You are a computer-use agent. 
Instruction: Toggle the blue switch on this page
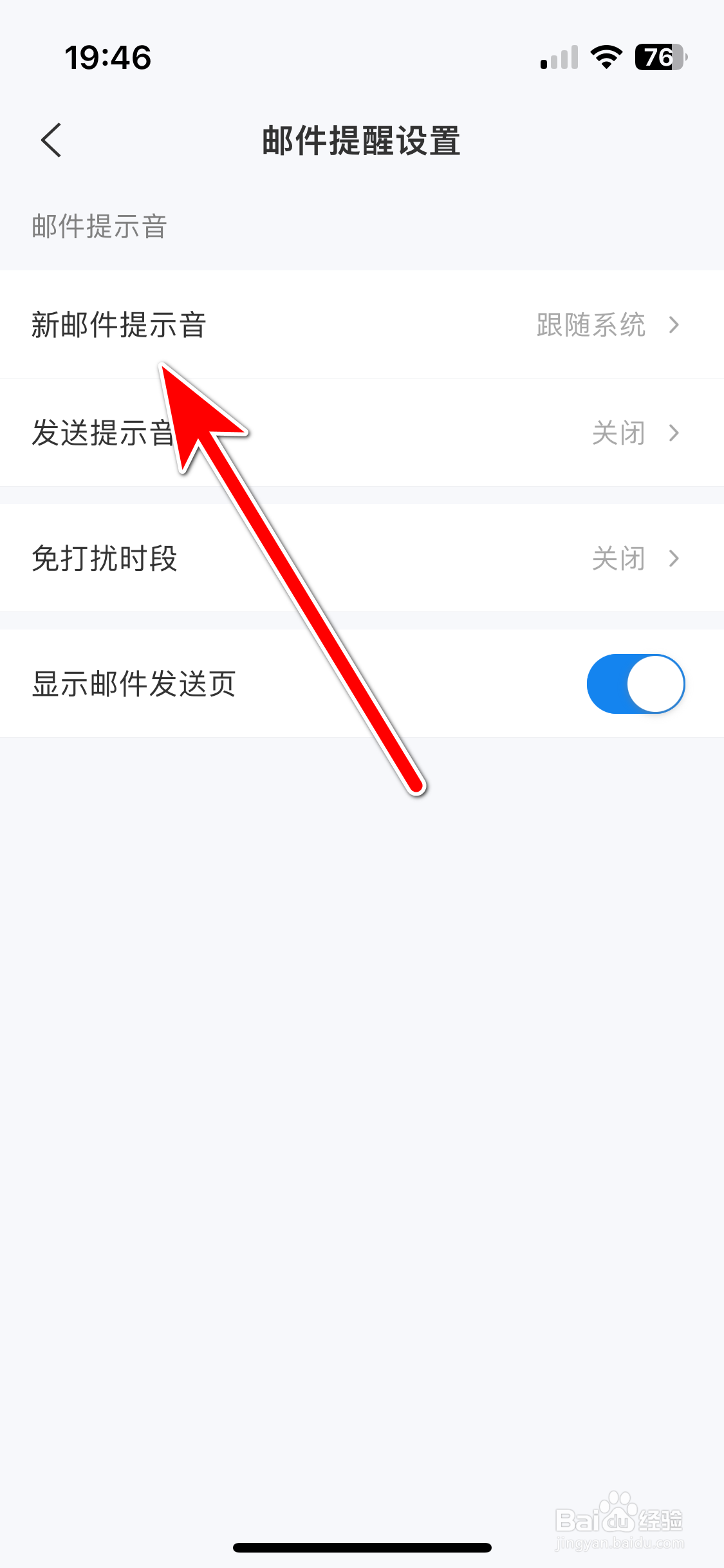(635, 684)
